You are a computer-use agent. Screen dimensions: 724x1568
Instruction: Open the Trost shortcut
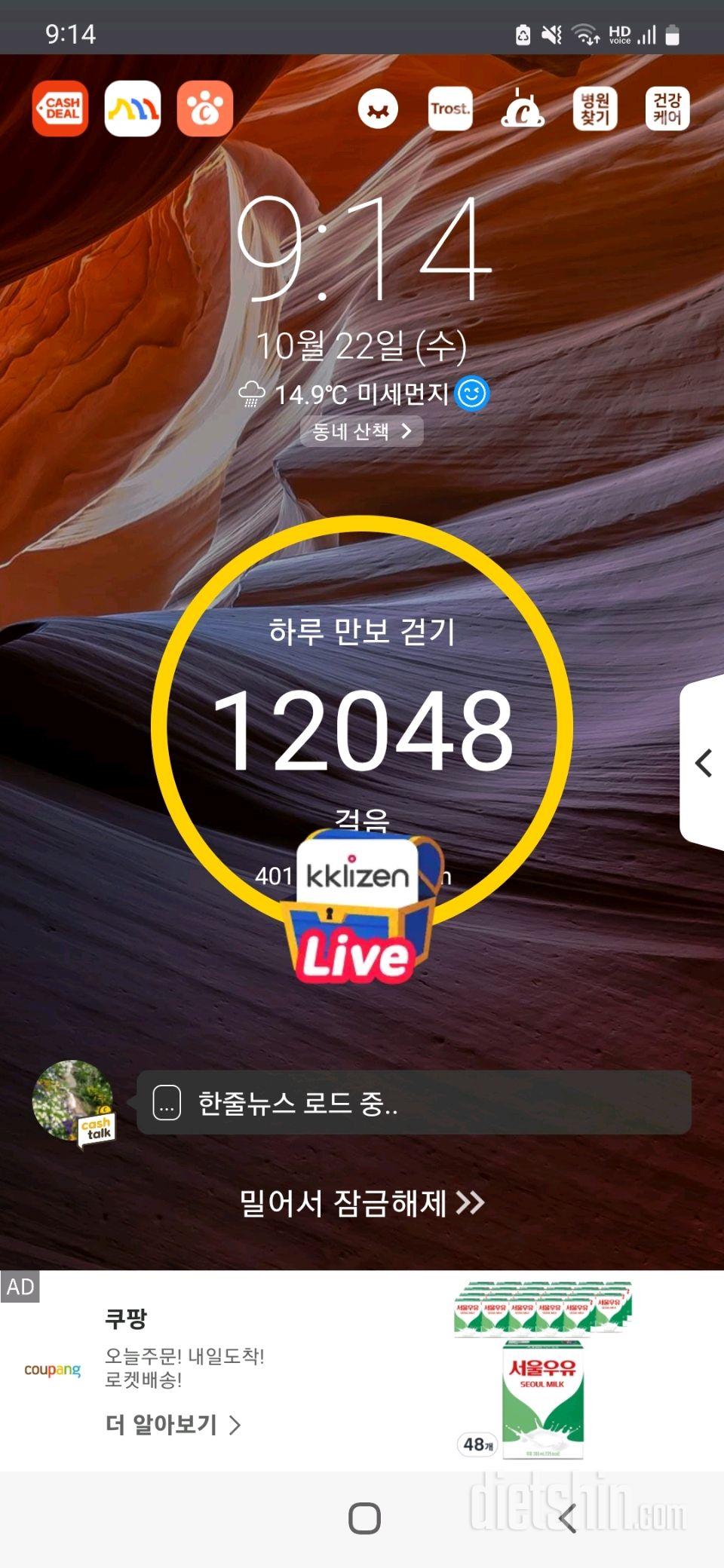click(450, 109)
